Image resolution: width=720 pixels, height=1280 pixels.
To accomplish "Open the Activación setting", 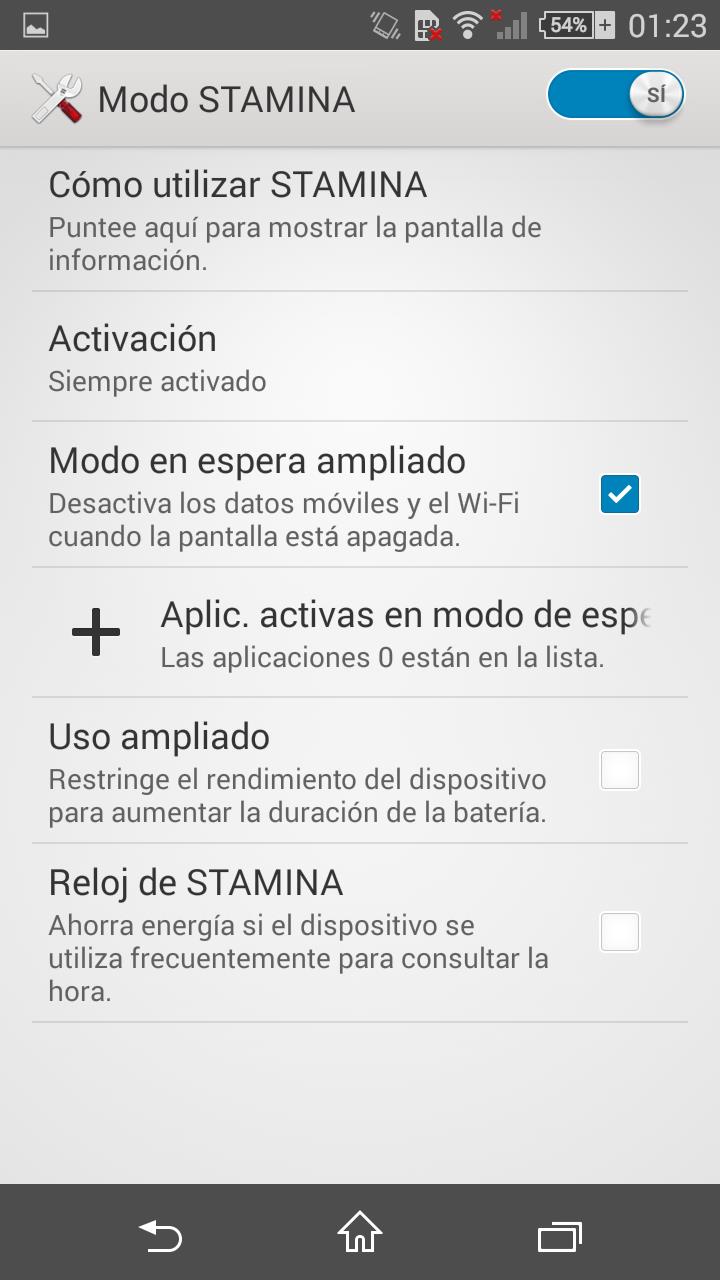I will click(x=360, y=357).
